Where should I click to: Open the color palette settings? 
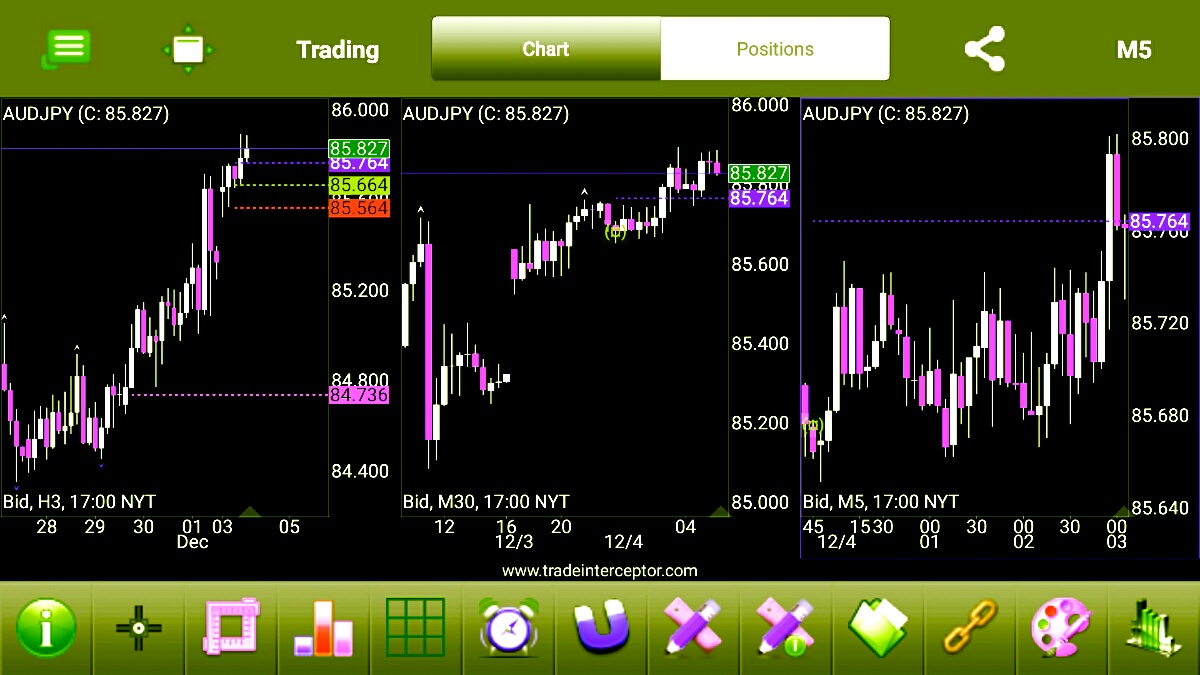click(1062, 628)
